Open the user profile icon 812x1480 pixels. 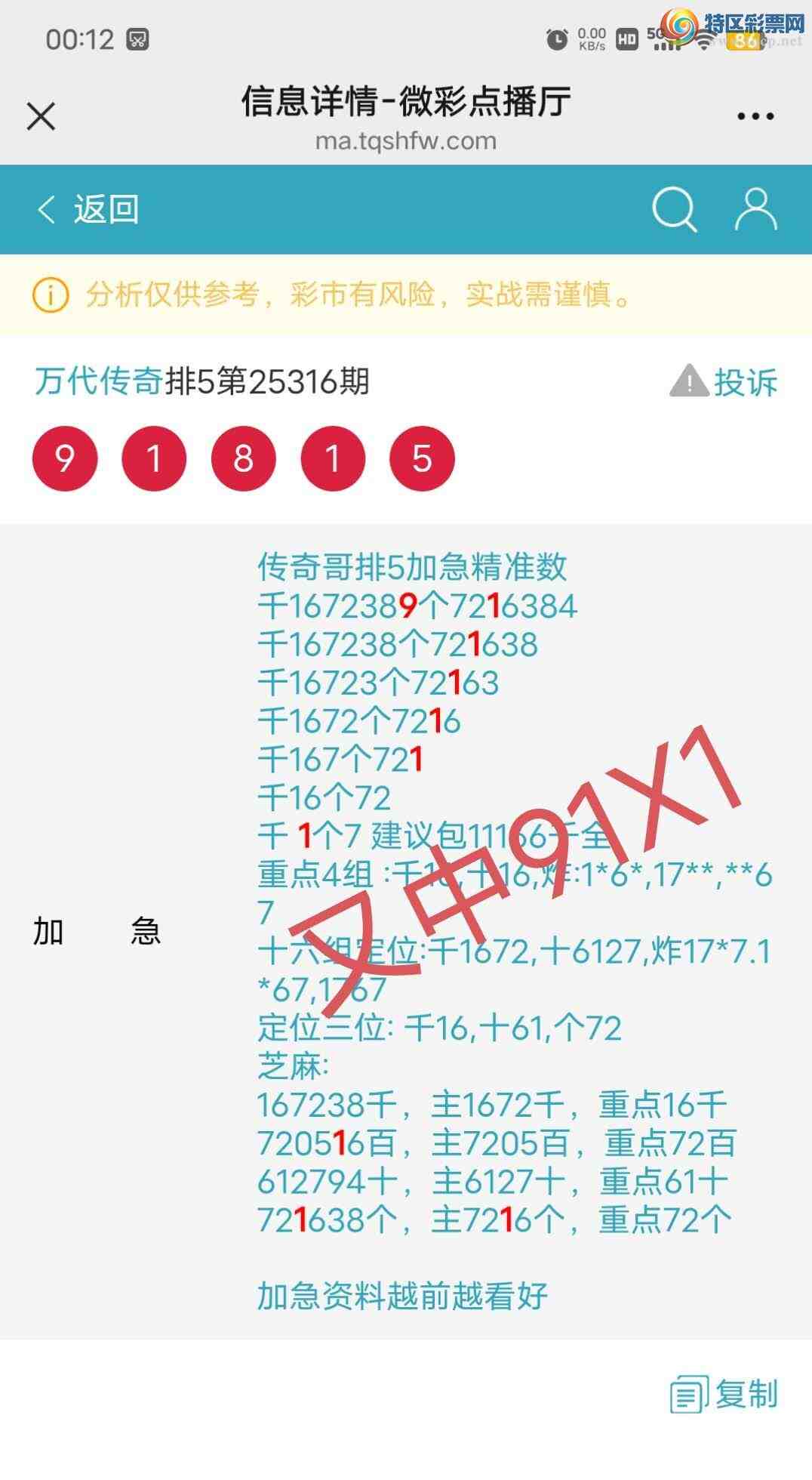click(x=755, y=209)
